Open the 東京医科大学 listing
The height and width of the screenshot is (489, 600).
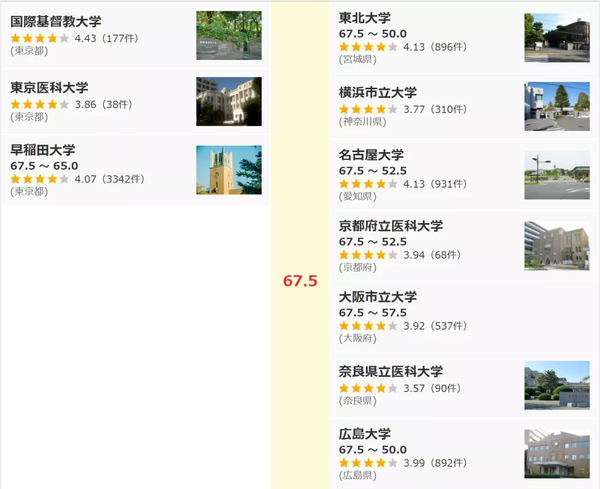[48, 87]
